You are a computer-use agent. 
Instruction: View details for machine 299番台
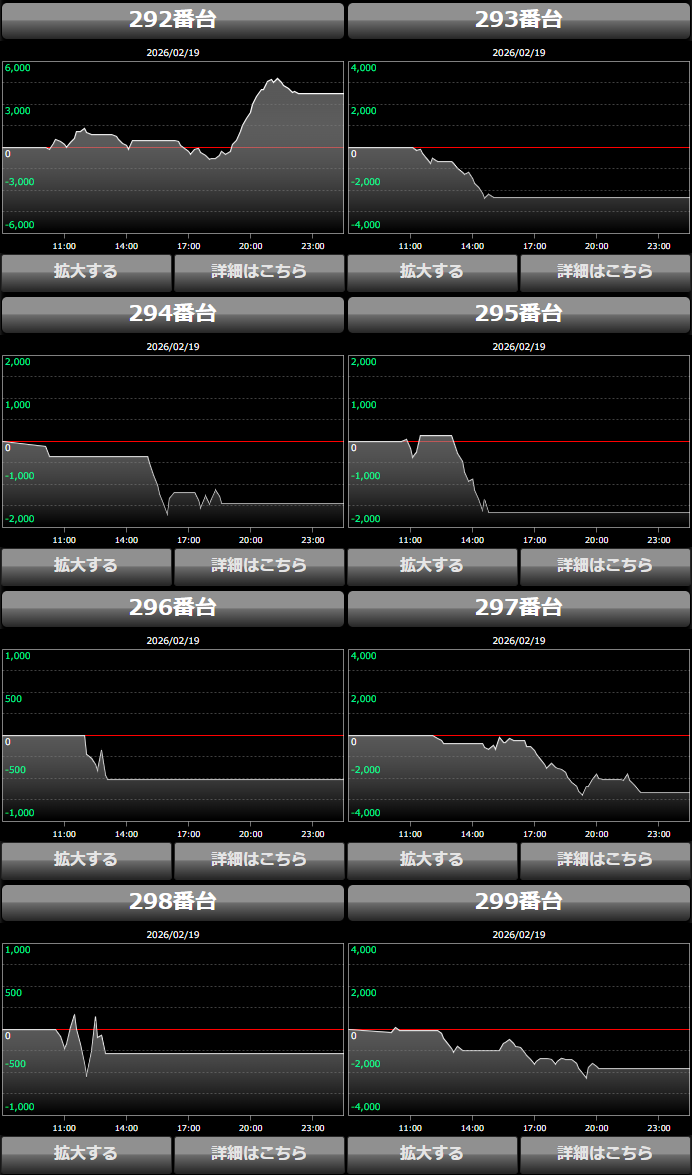(605, 1153)
